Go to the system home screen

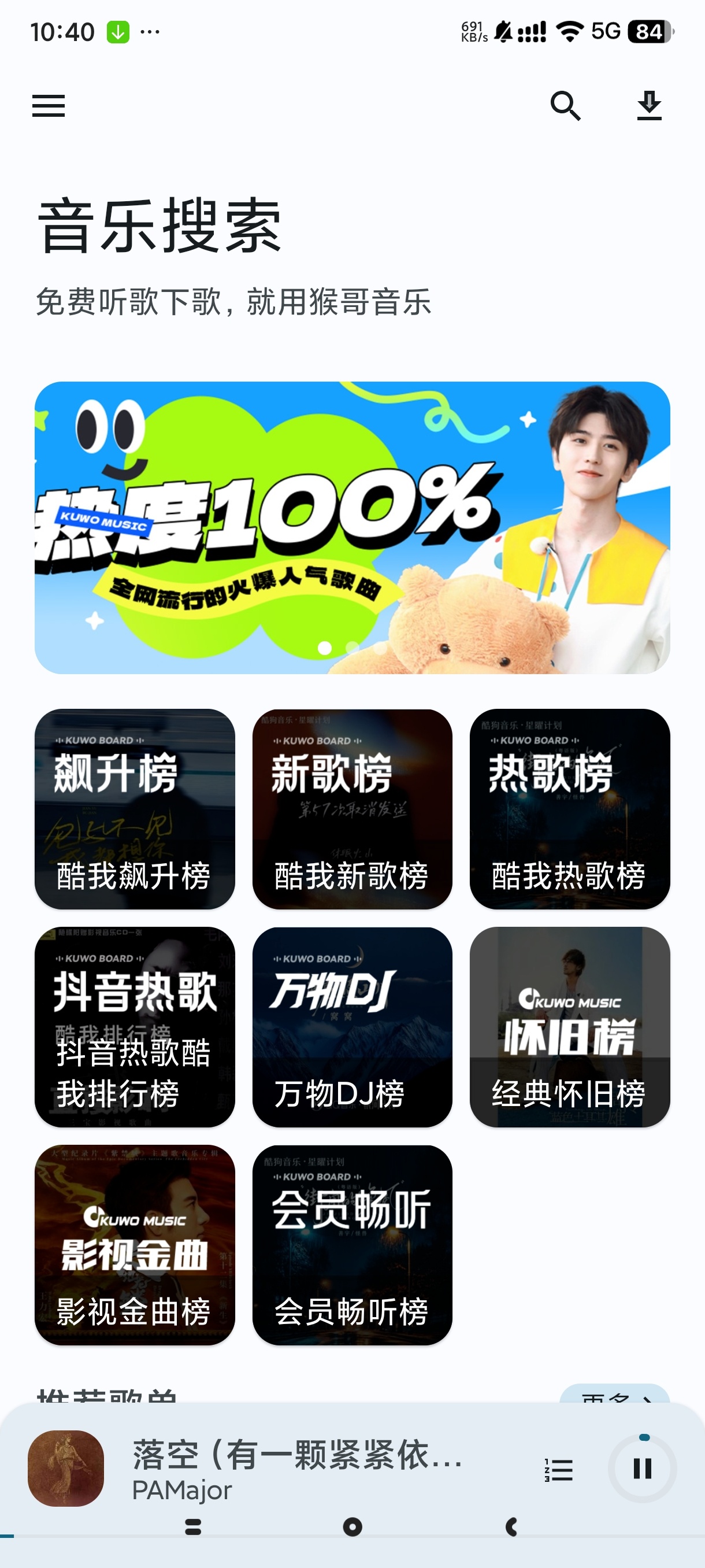(352, 1526)
